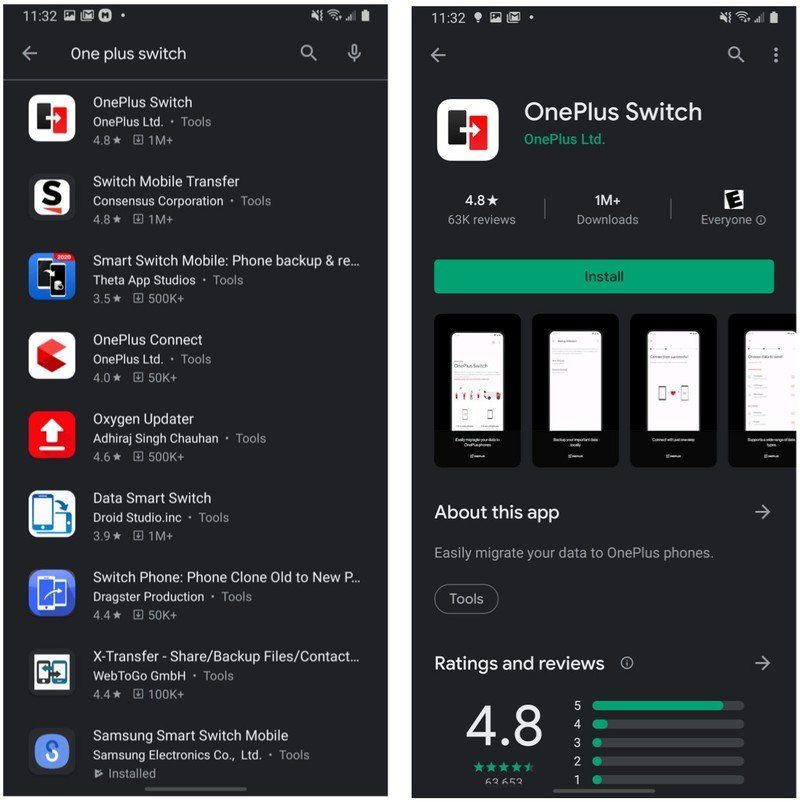Select the Tools category chip
The width and height of the screenshot is (800, 802).
click(466, 599)
